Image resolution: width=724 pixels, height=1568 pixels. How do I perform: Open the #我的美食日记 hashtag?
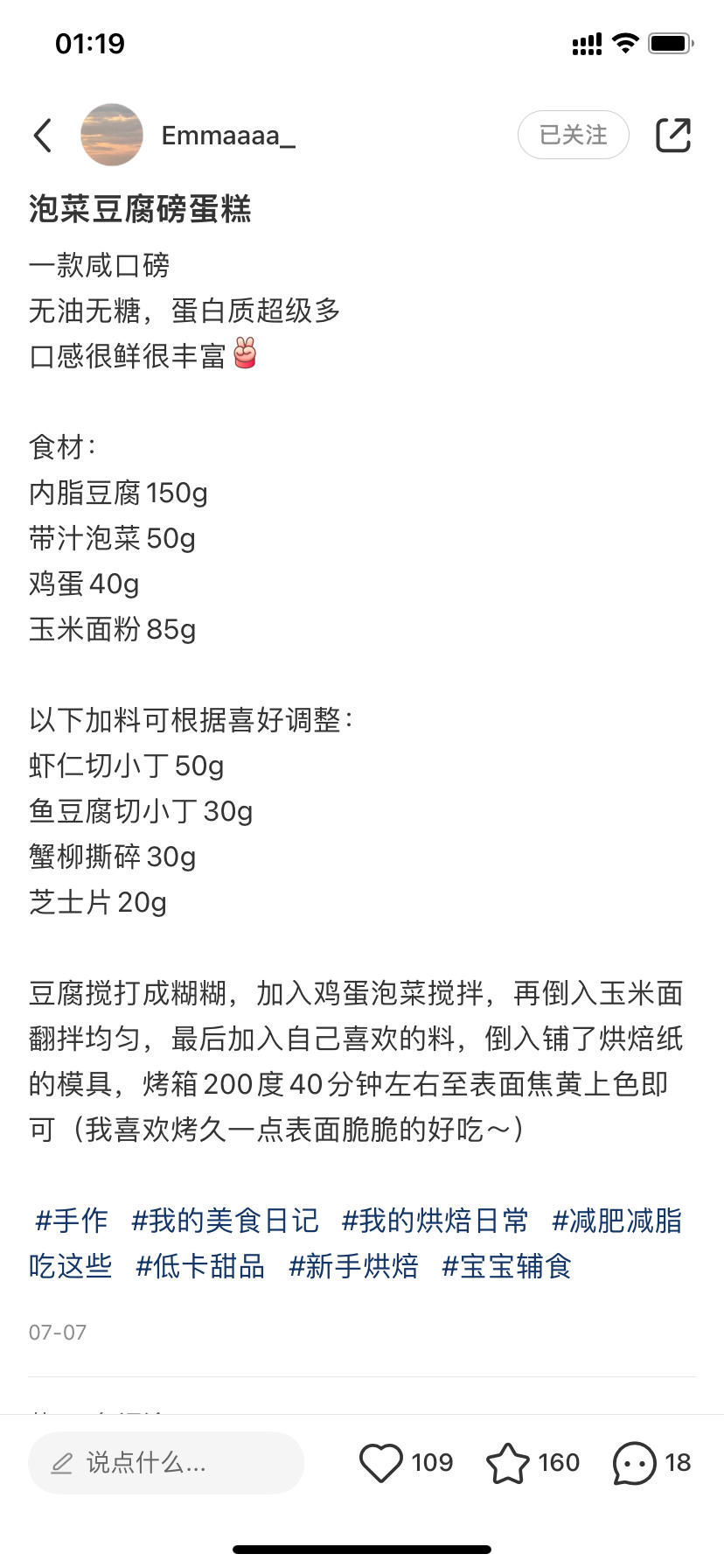click(x=225, y=1220)
